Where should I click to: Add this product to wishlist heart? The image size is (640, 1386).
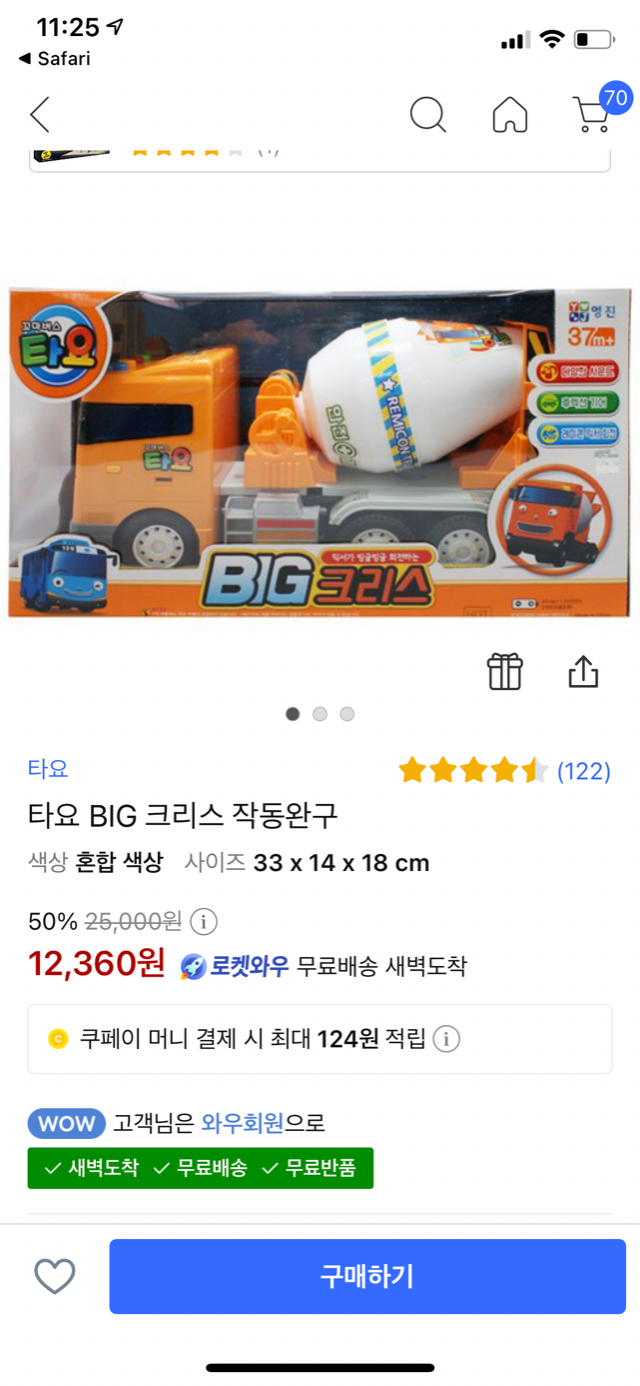pyautogui.click(x=55, y=1276)
